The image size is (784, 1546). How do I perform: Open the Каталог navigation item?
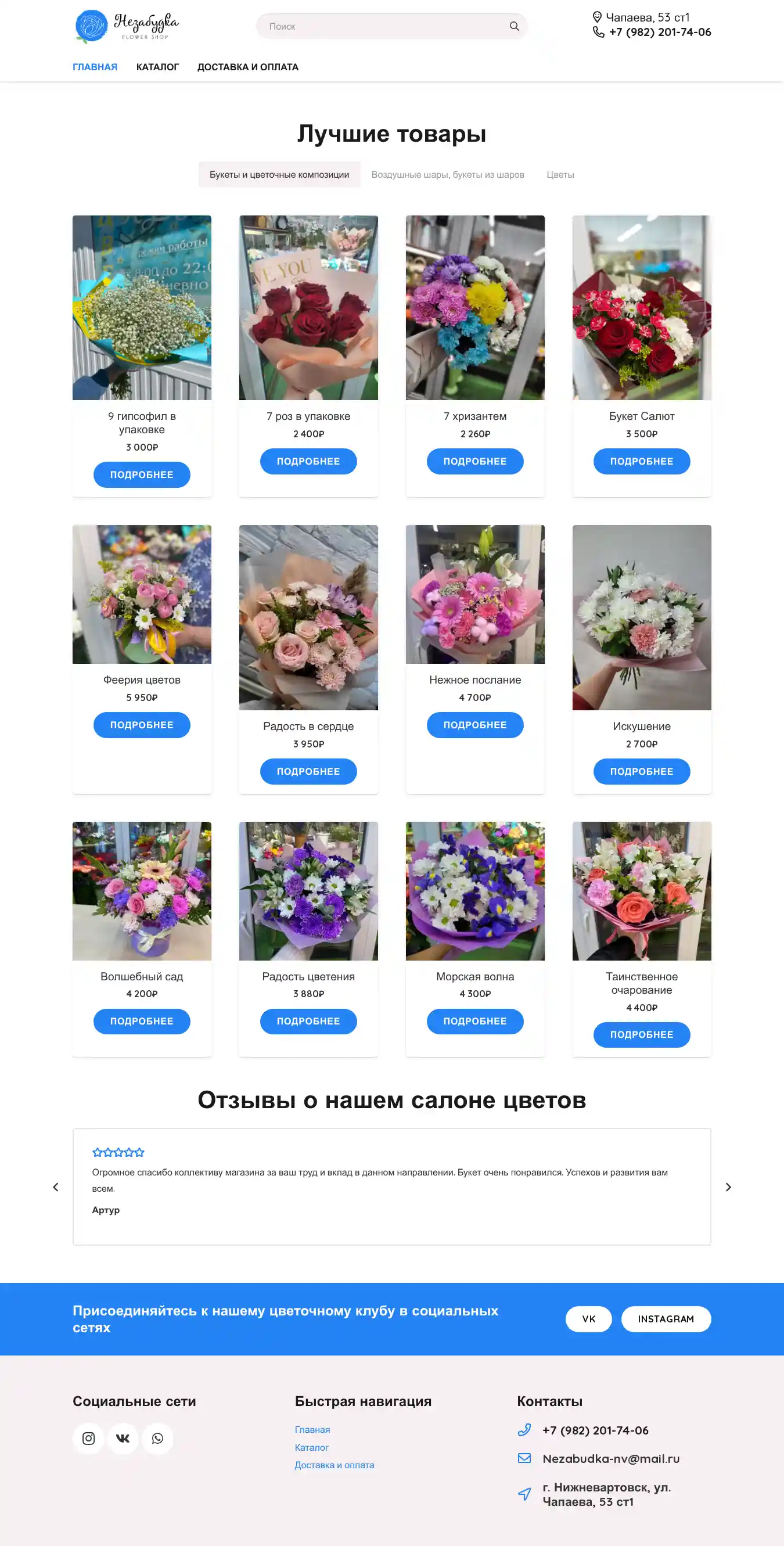(x=157, y=67)
